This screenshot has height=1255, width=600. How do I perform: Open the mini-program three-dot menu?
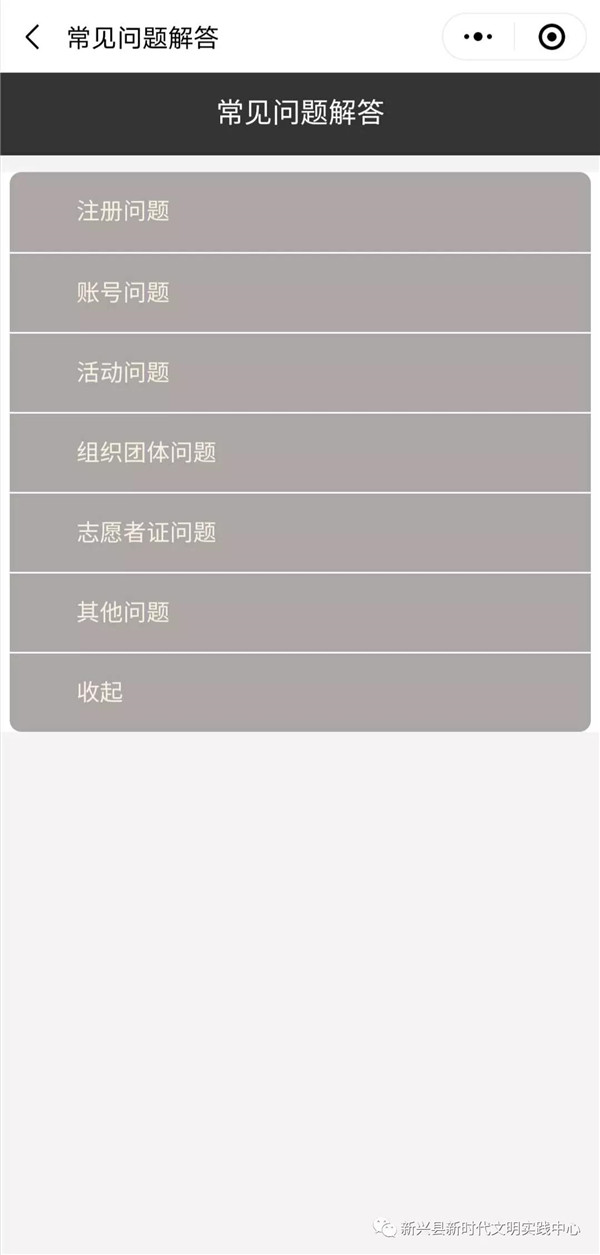tap(479, 38)
